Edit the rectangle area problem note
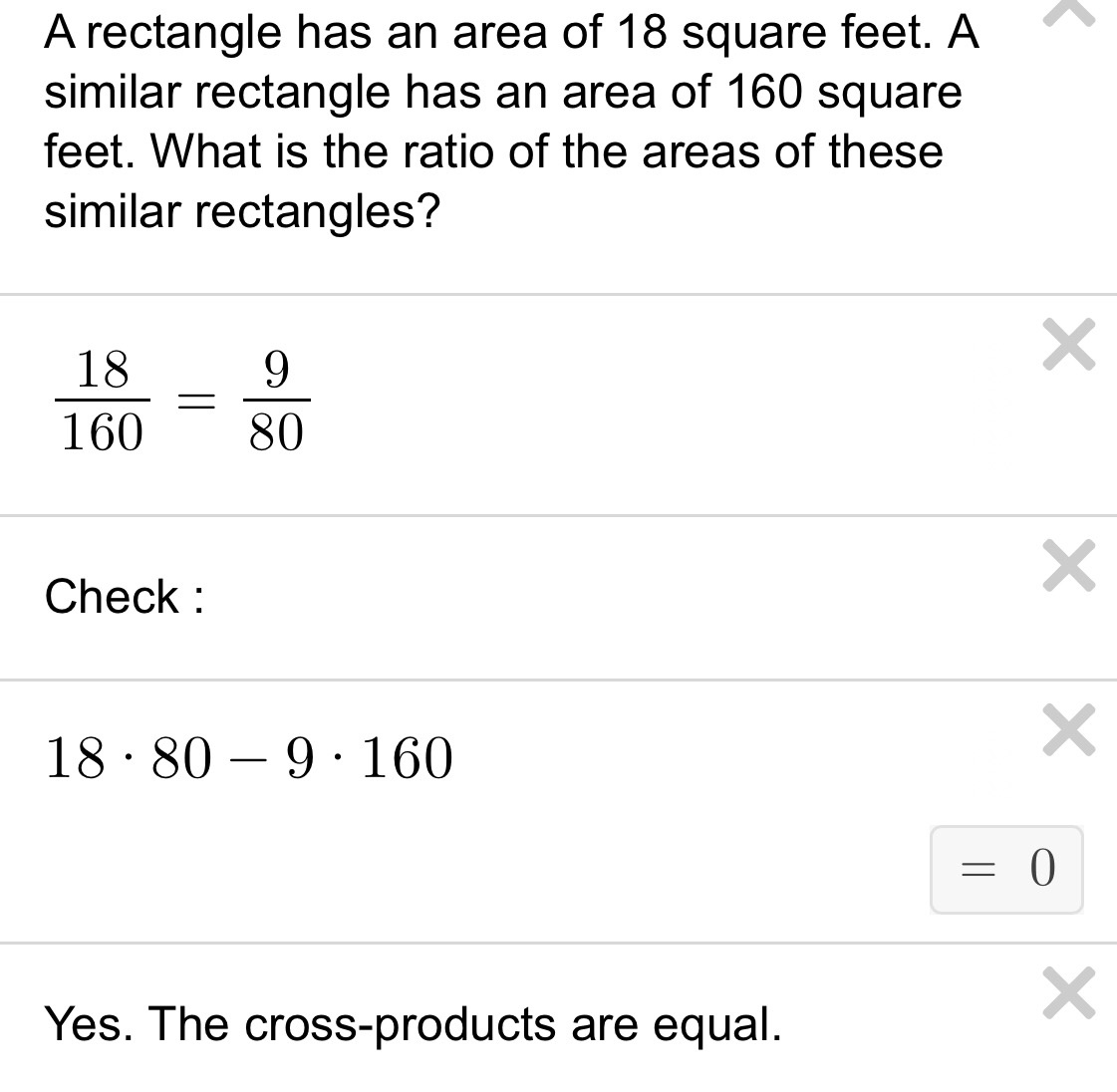This screenshot has height=1092, width=1117. 511,122
